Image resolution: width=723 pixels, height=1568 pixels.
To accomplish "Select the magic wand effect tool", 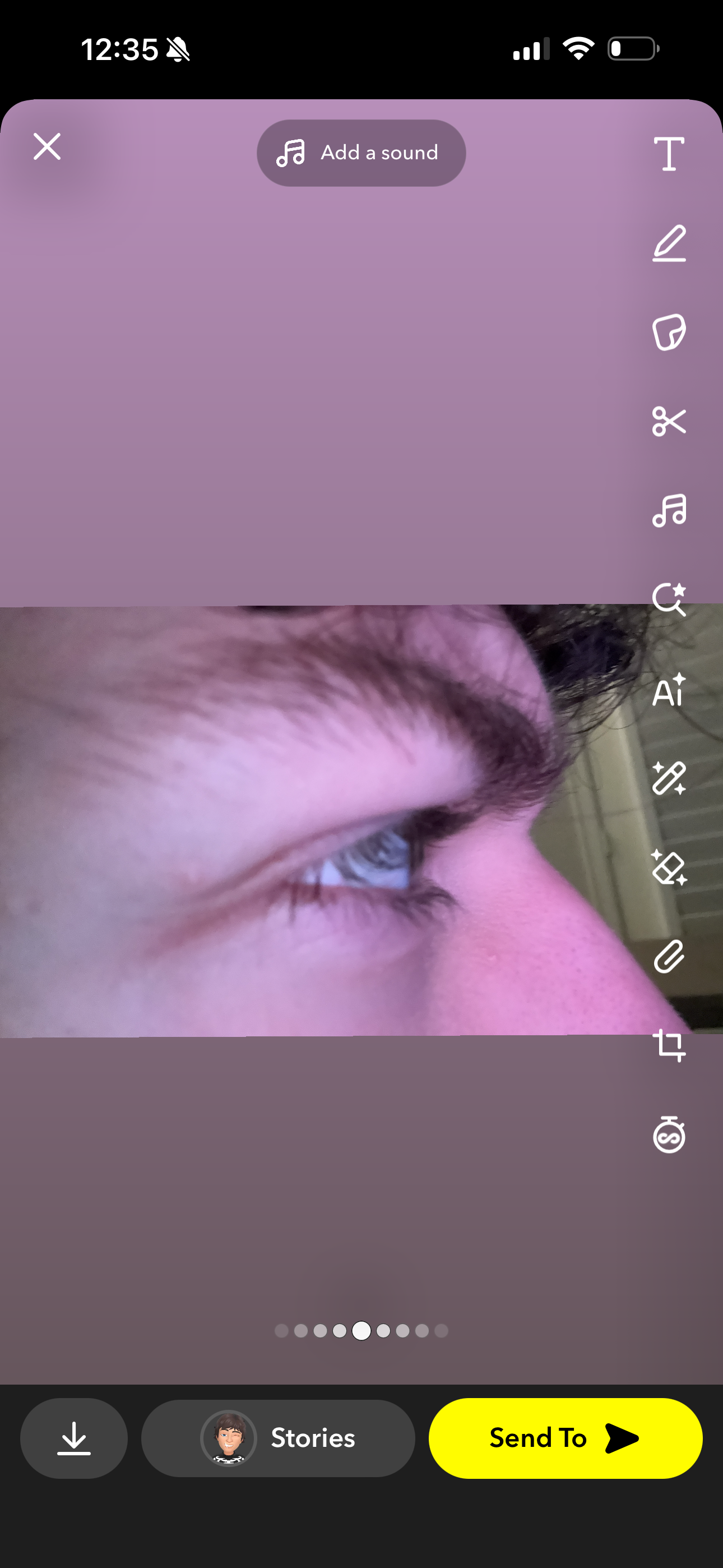I will 669,778.
